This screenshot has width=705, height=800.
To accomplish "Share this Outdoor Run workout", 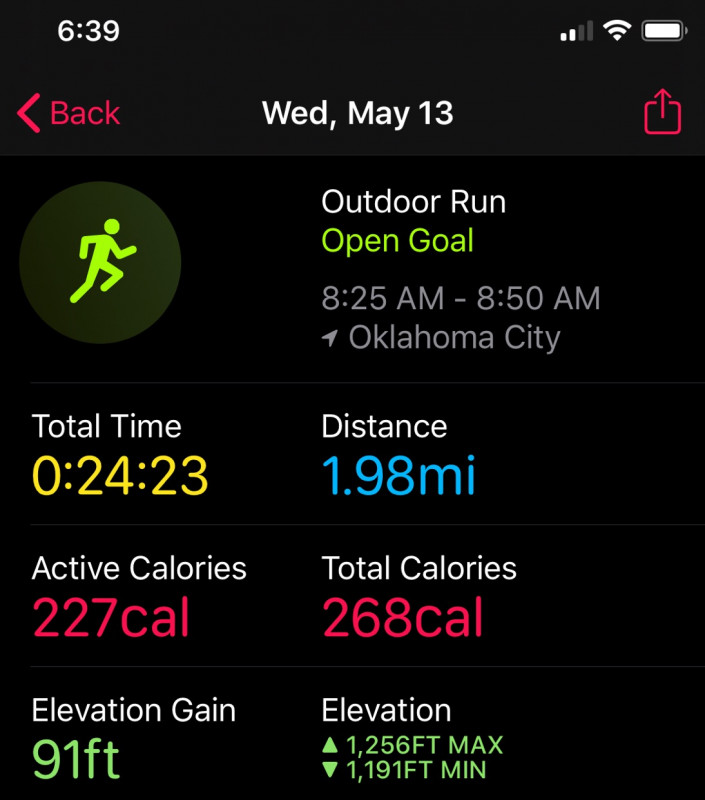I will point(661,112).
